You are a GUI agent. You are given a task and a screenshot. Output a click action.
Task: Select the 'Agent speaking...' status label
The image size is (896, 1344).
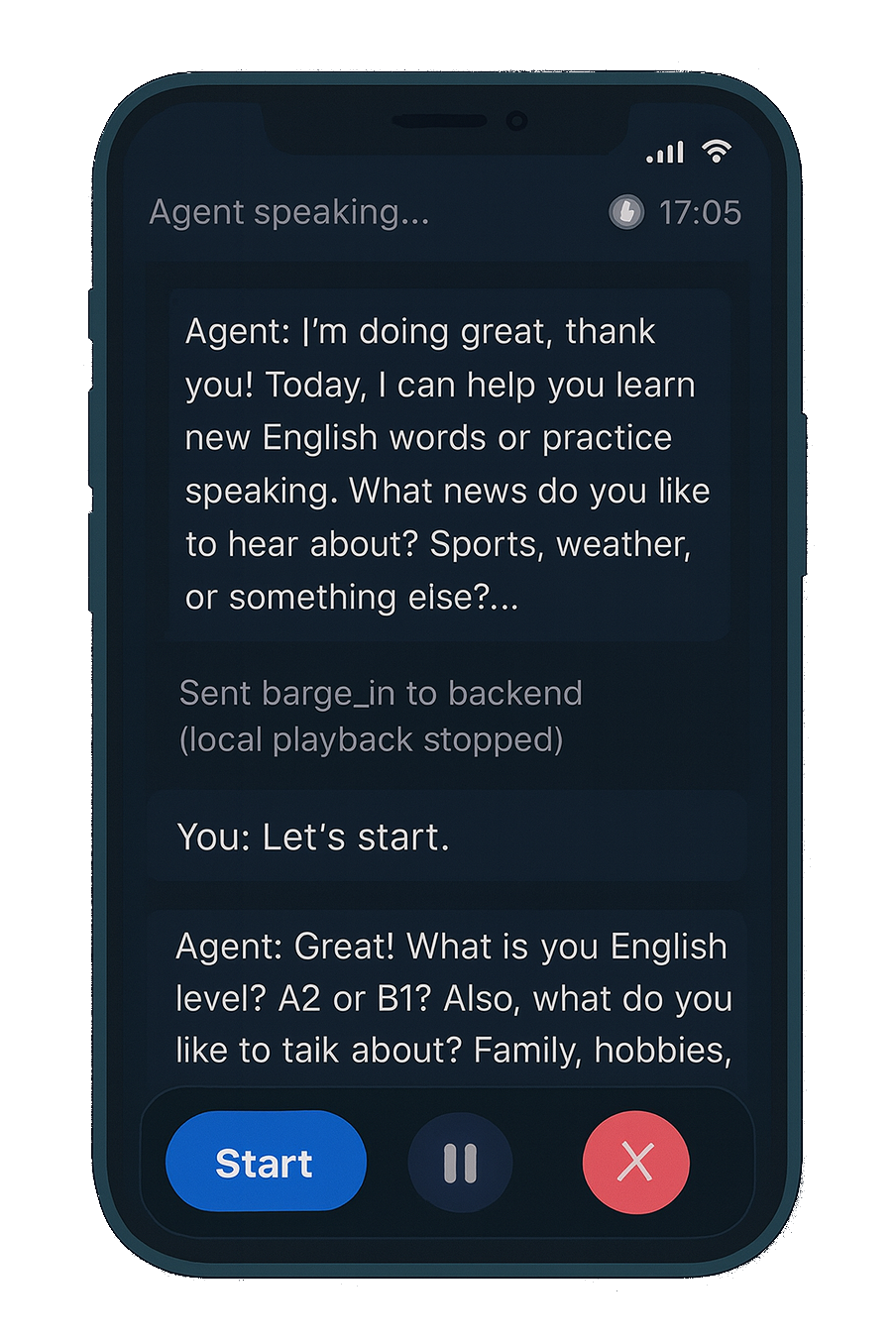pos(290,211)
